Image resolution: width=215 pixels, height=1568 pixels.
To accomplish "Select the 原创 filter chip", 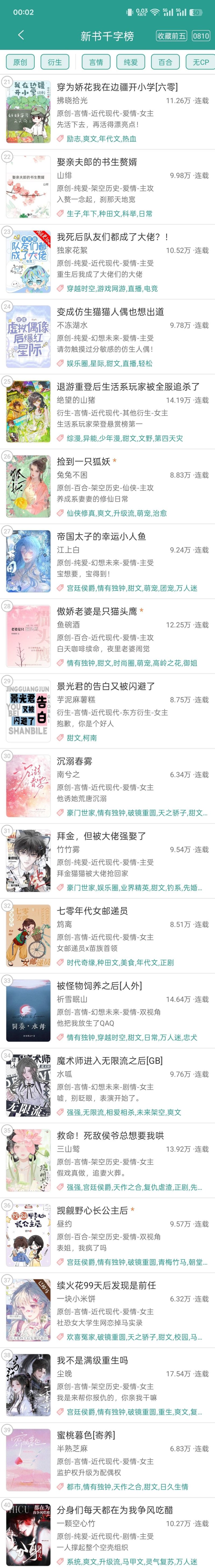I will coord(20,62).
